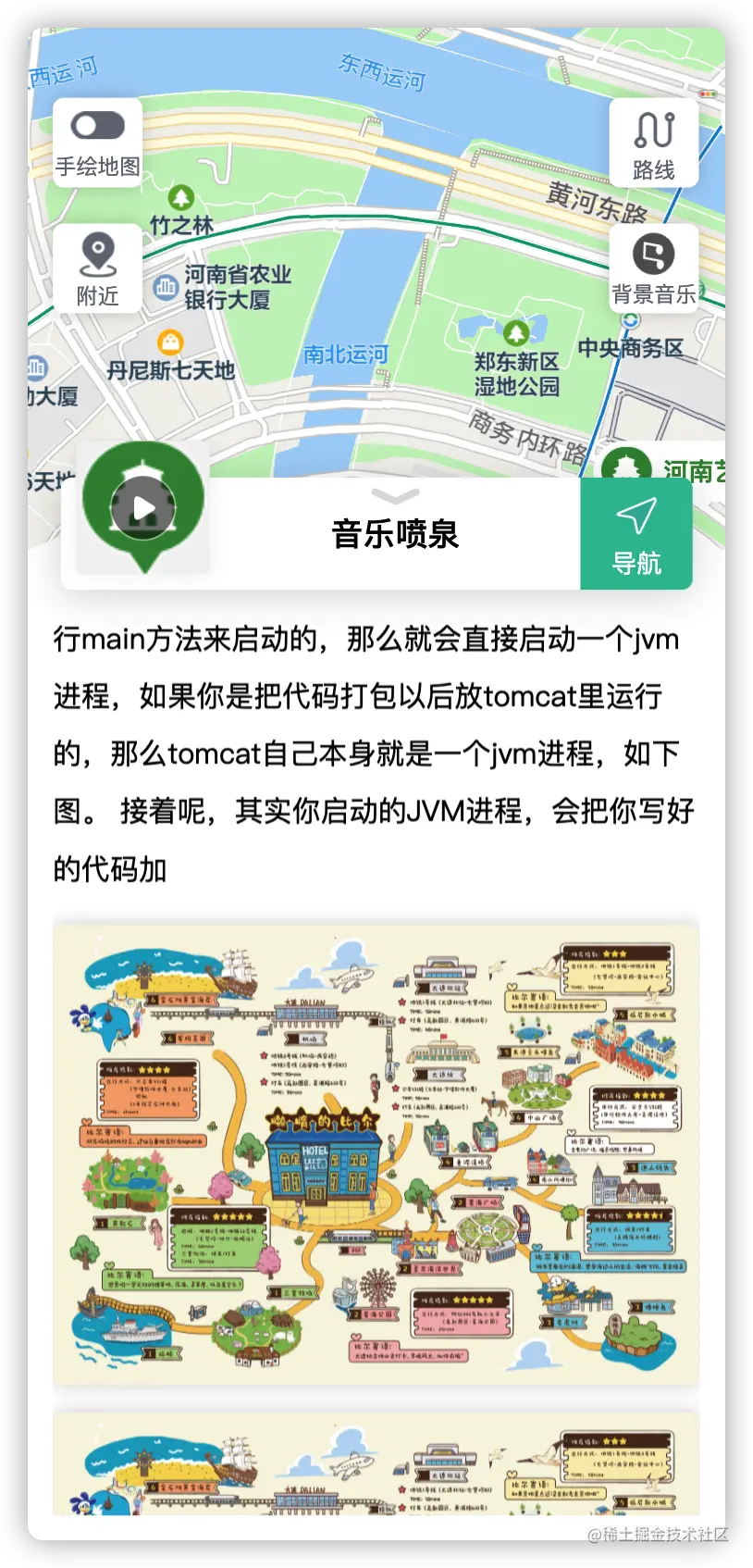Select the 丹尼斯七天地 map marker
Image resolution: width=753 pixels, height=1568 pixels.
click(170, 343)
